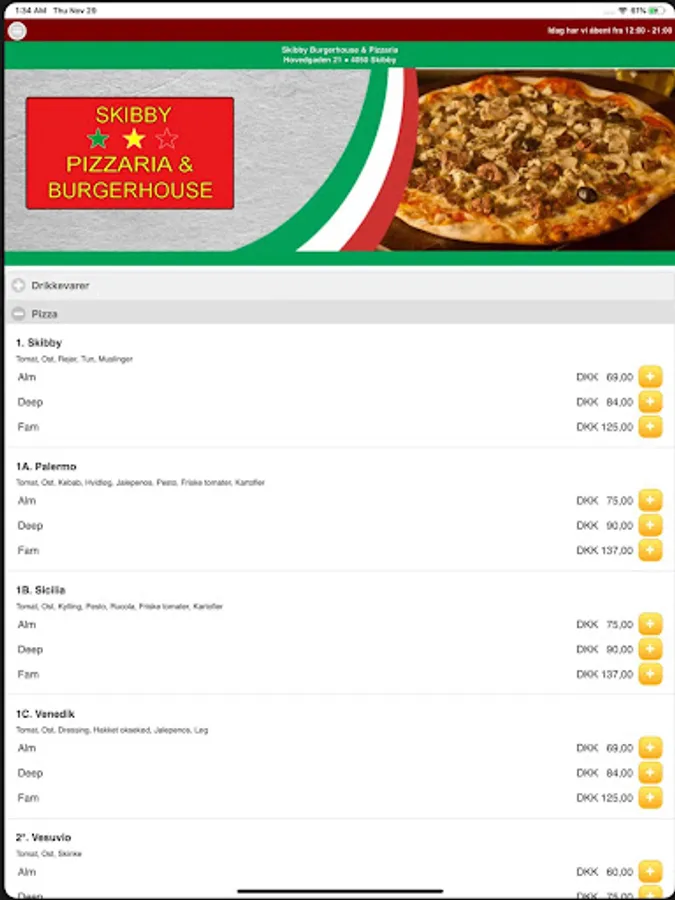Add Palermo Fam pizza to order

click(650, 550)
